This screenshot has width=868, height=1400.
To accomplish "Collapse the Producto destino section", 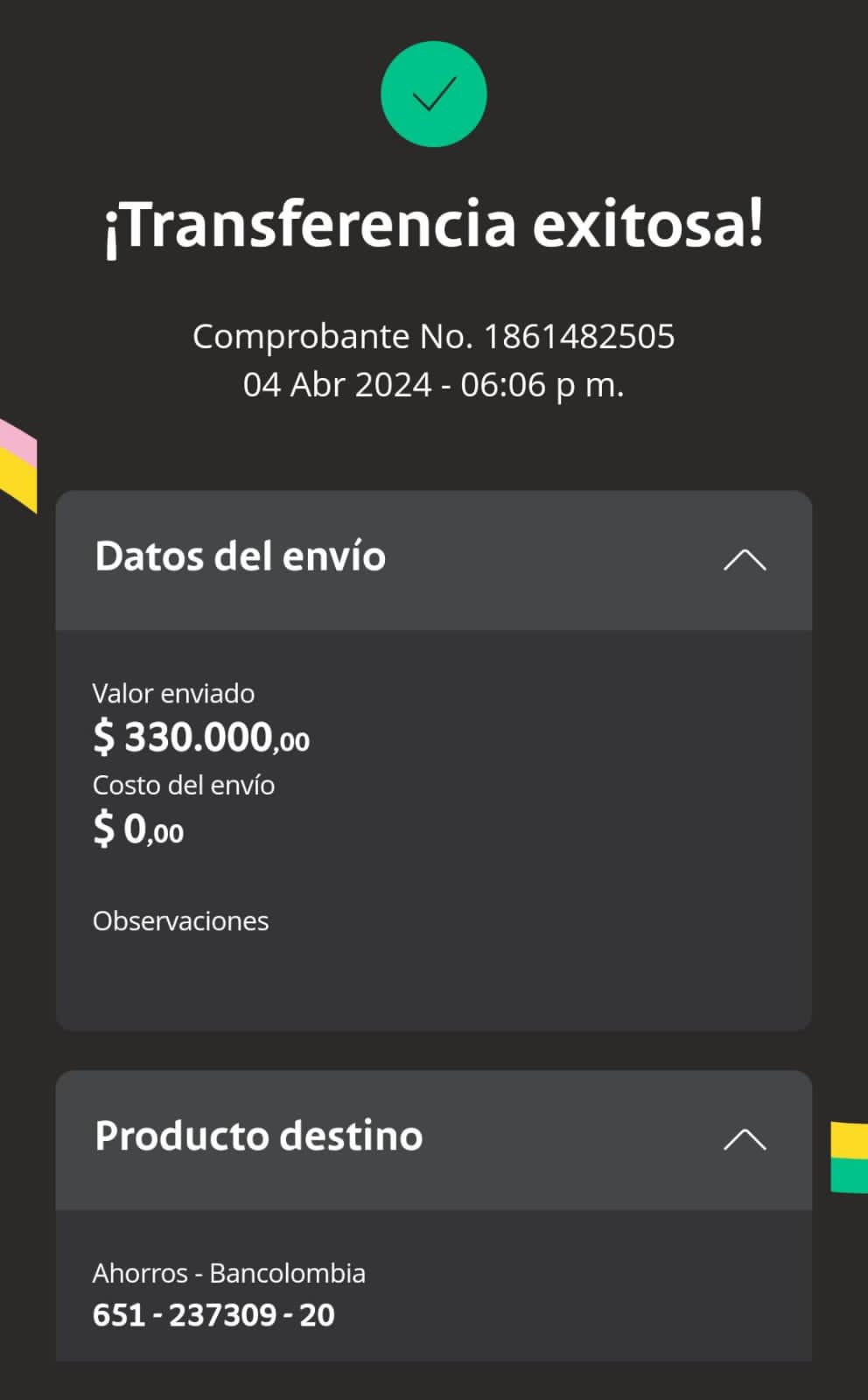I will [x=745, y=1139].
